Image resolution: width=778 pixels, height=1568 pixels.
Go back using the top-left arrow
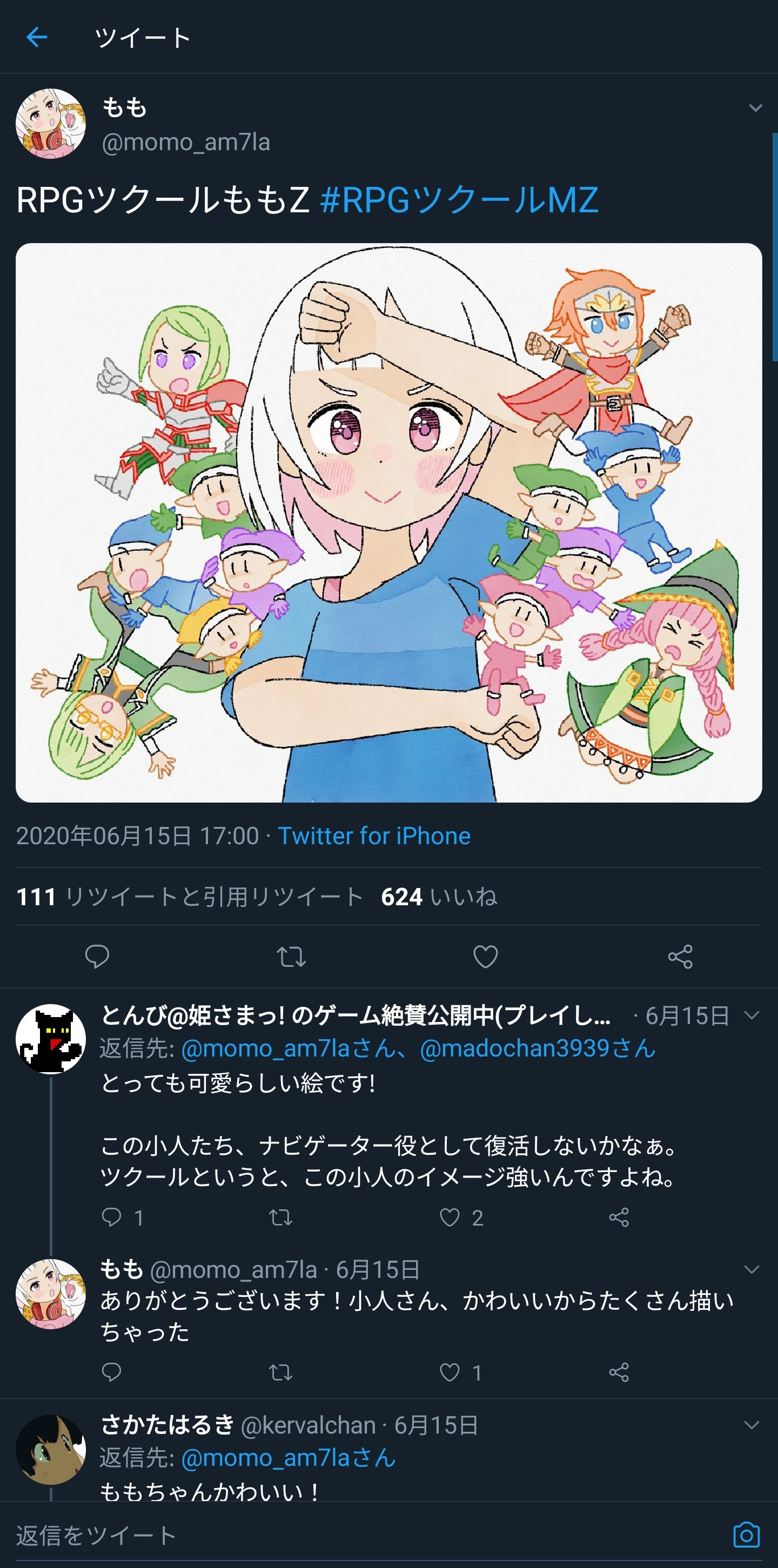[37, 37]
